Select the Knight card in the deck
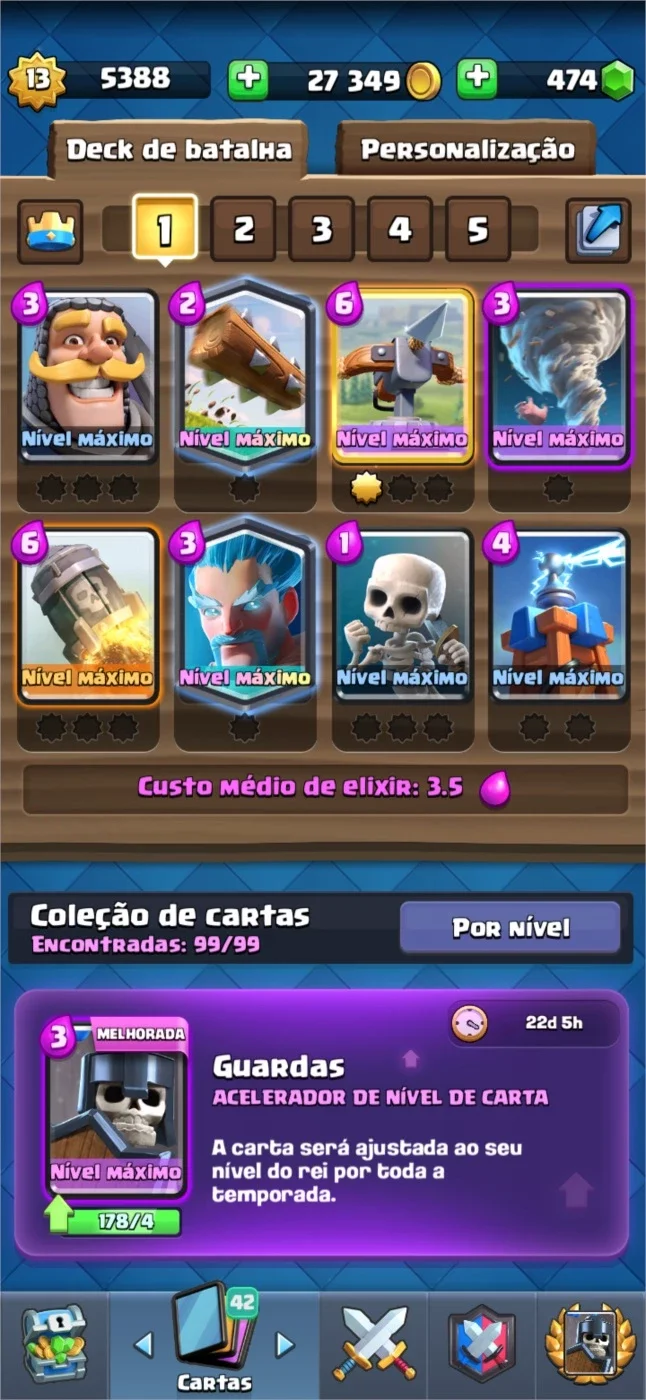The width and height of the screenshot is (646, 1400). click(88, 377)
